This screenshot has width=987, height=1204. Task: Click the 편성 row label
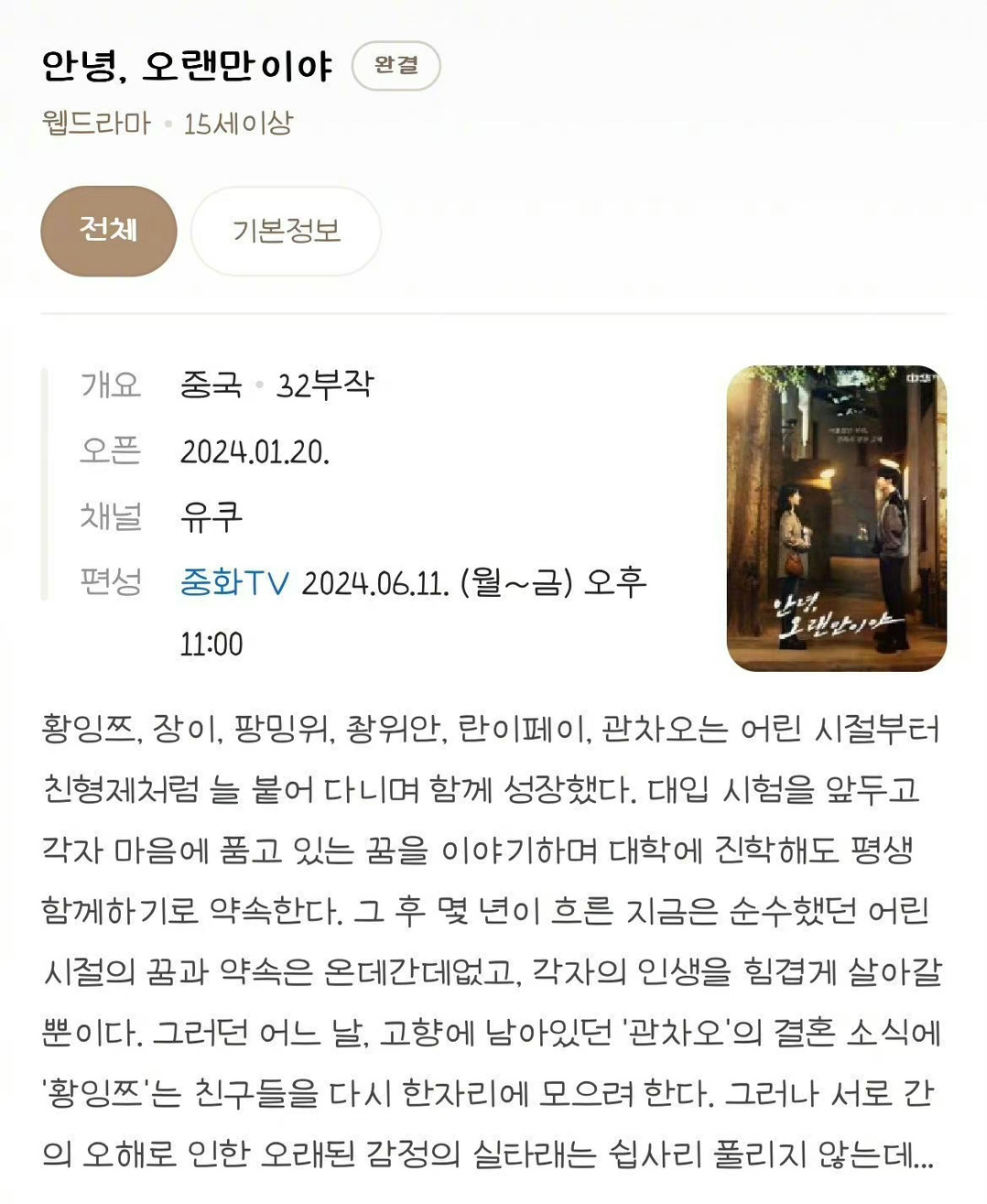(109, 580)
